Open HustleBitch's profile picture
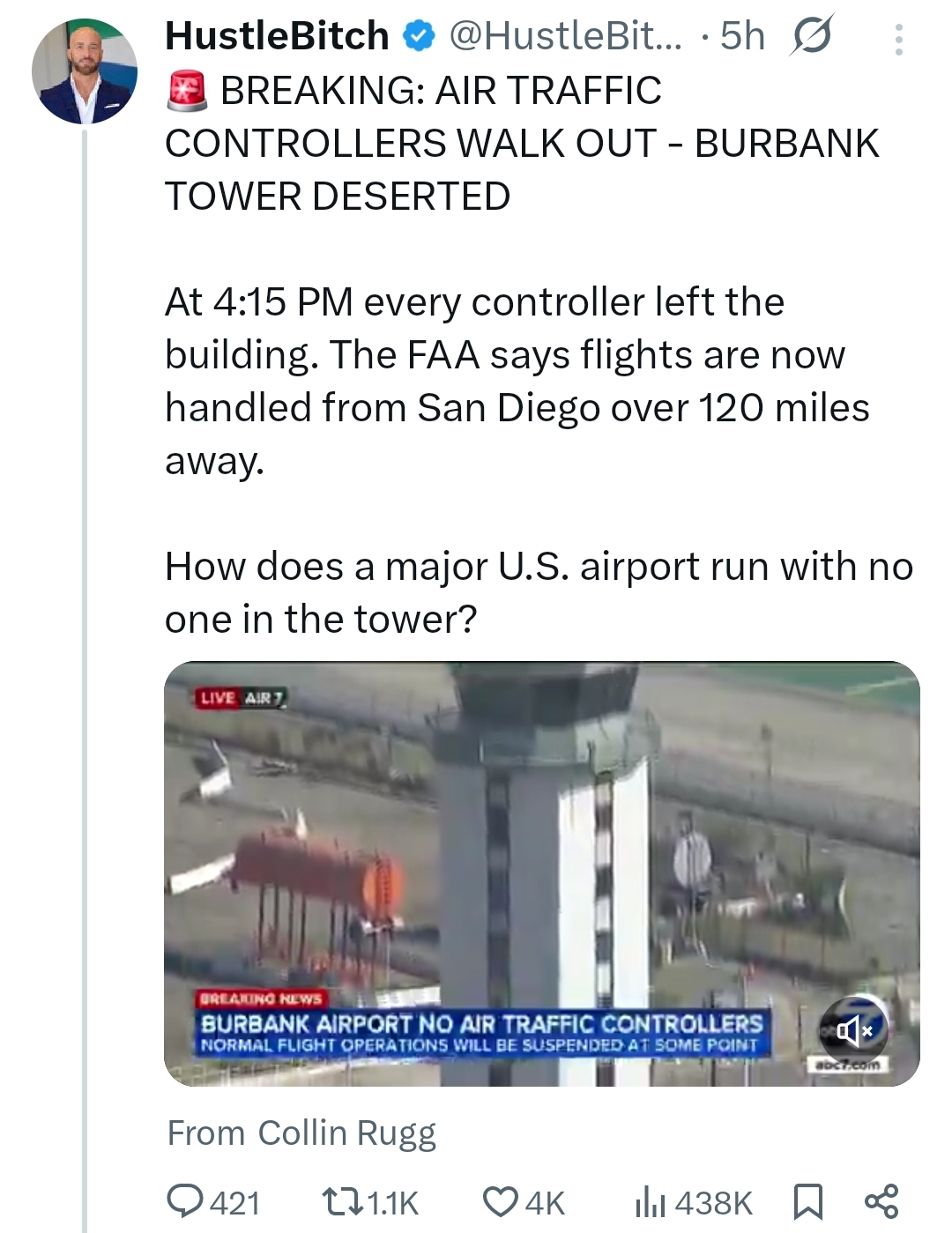The width and height of the screenshot is (952, 1233). click(x=84, y=71)
